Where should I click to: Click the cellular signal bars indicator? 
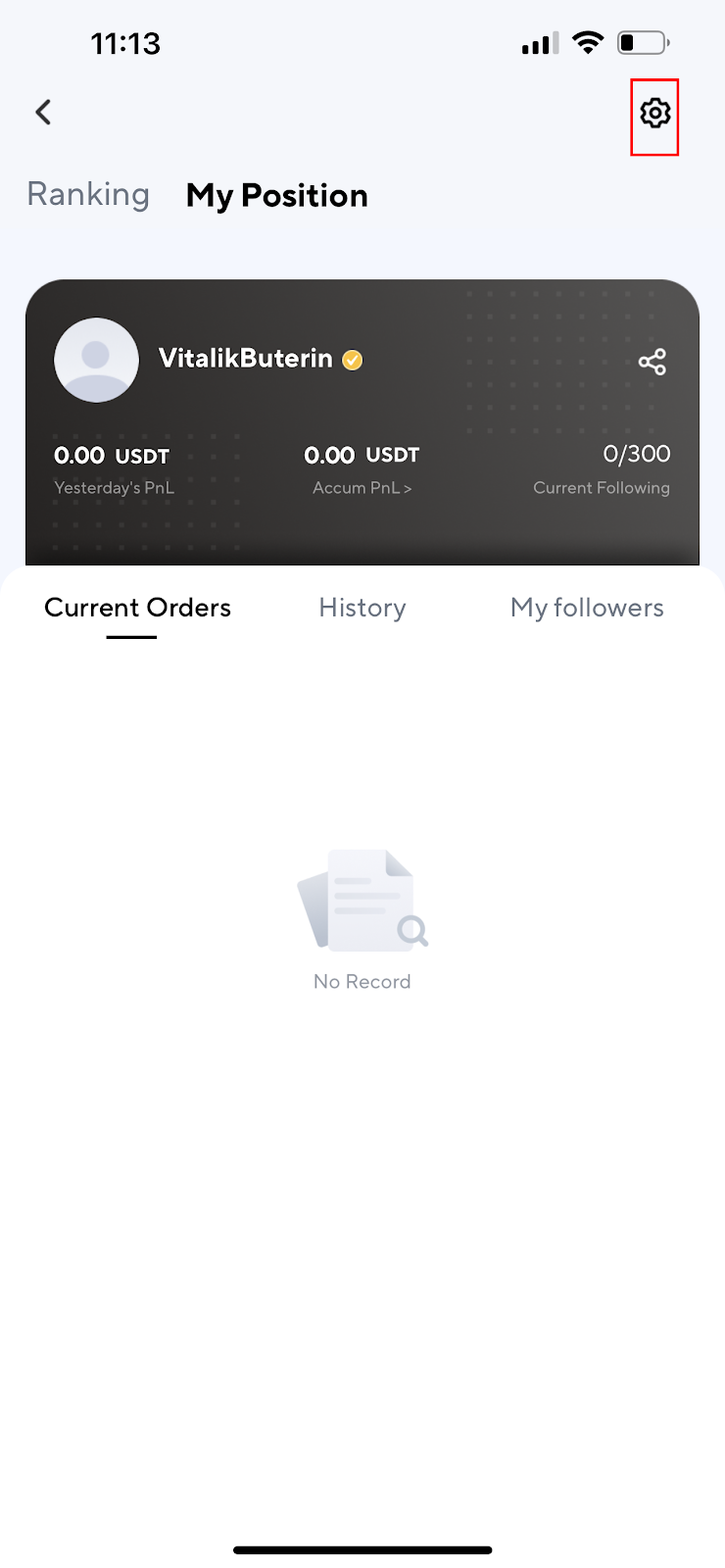point(537,43)
